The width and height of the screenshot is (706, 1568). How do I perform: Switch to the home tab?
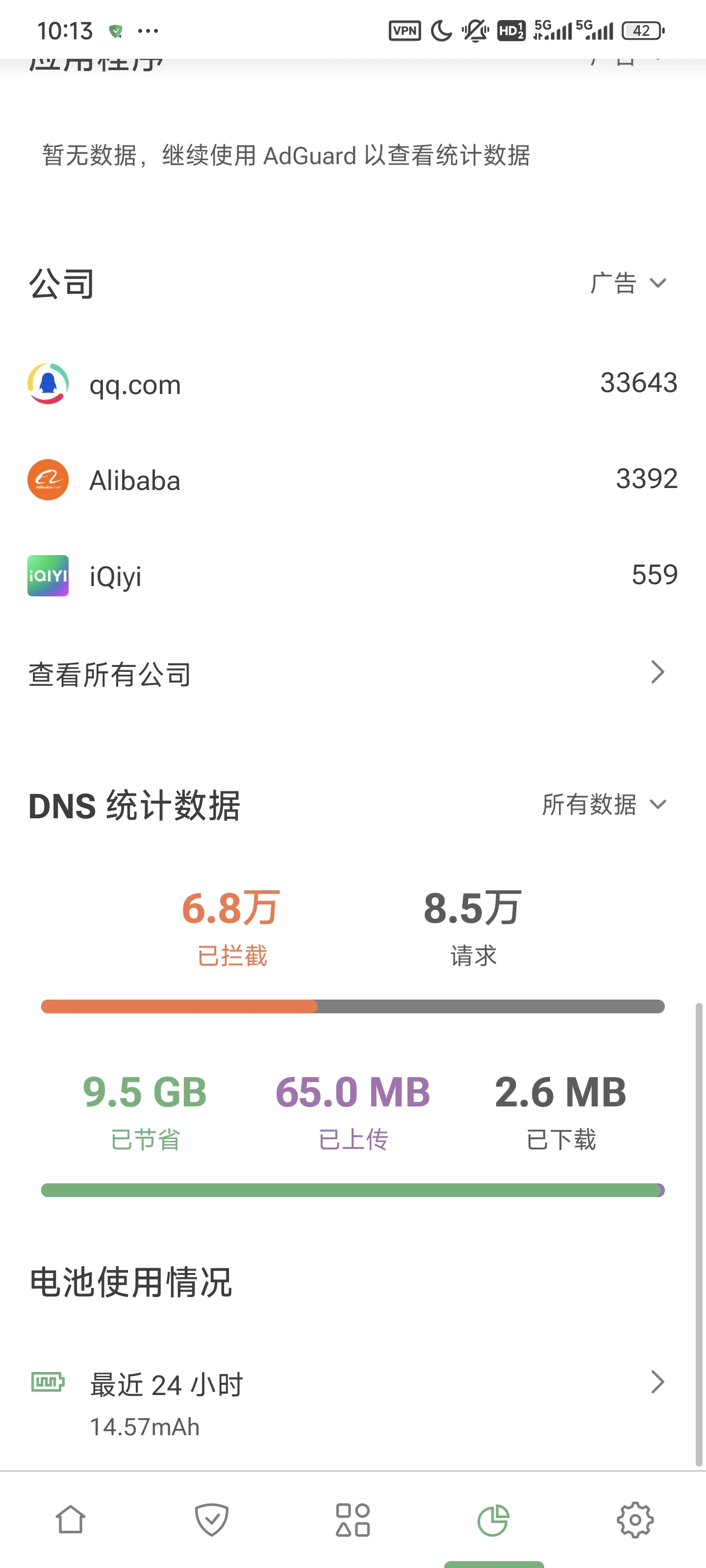pyautogui.click(x=71, y=1519)
